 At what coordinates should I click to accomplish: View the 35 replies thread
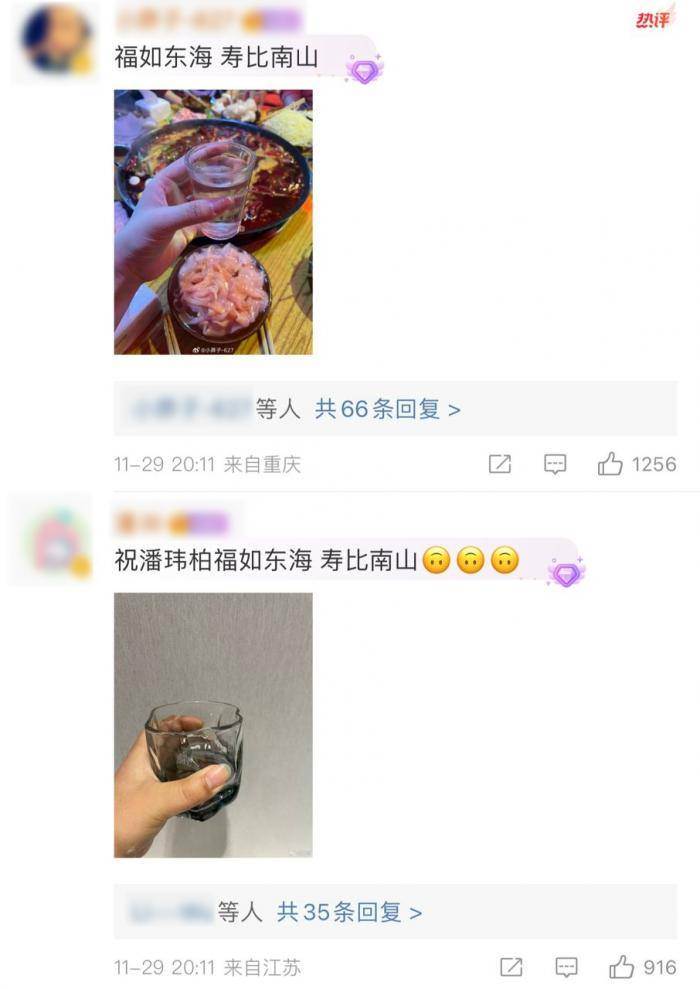pos(349,912)
